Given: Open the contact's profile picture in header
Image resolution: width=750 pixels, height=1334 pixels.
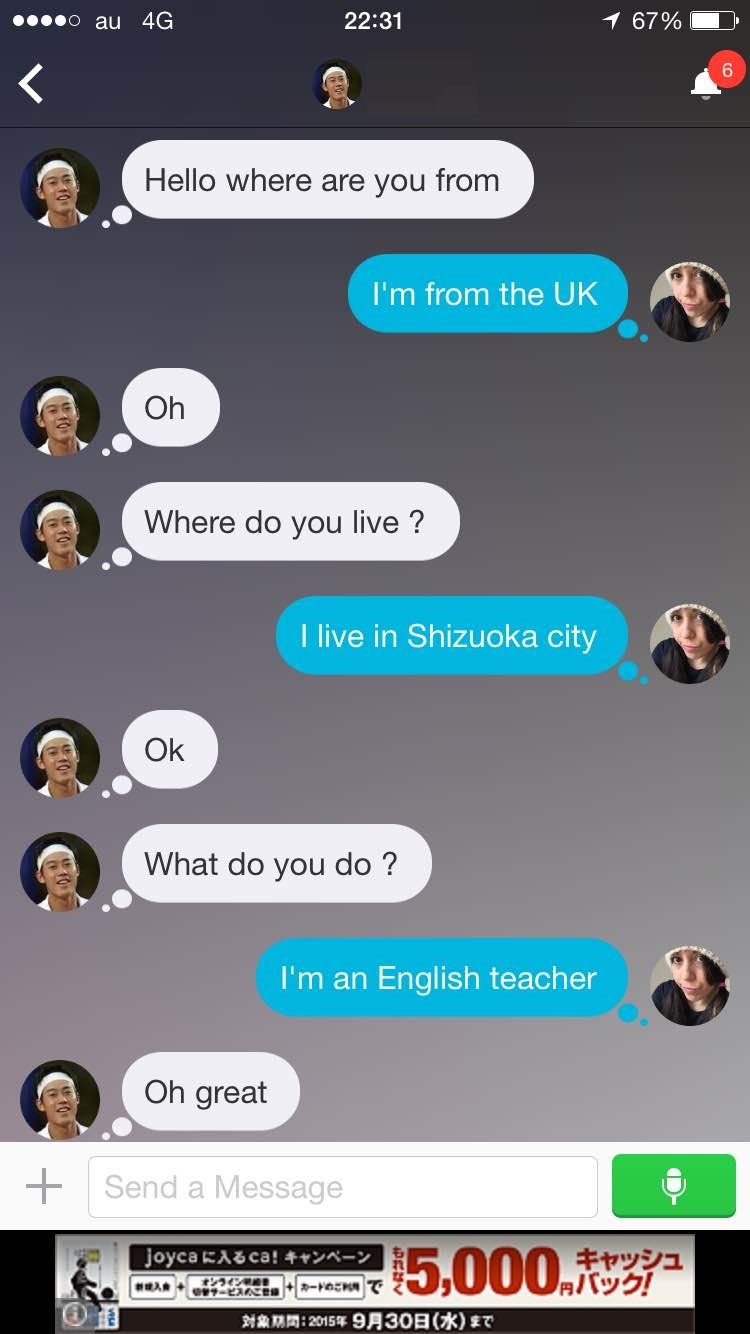Looking at the screenshot, I should (337, 84).
